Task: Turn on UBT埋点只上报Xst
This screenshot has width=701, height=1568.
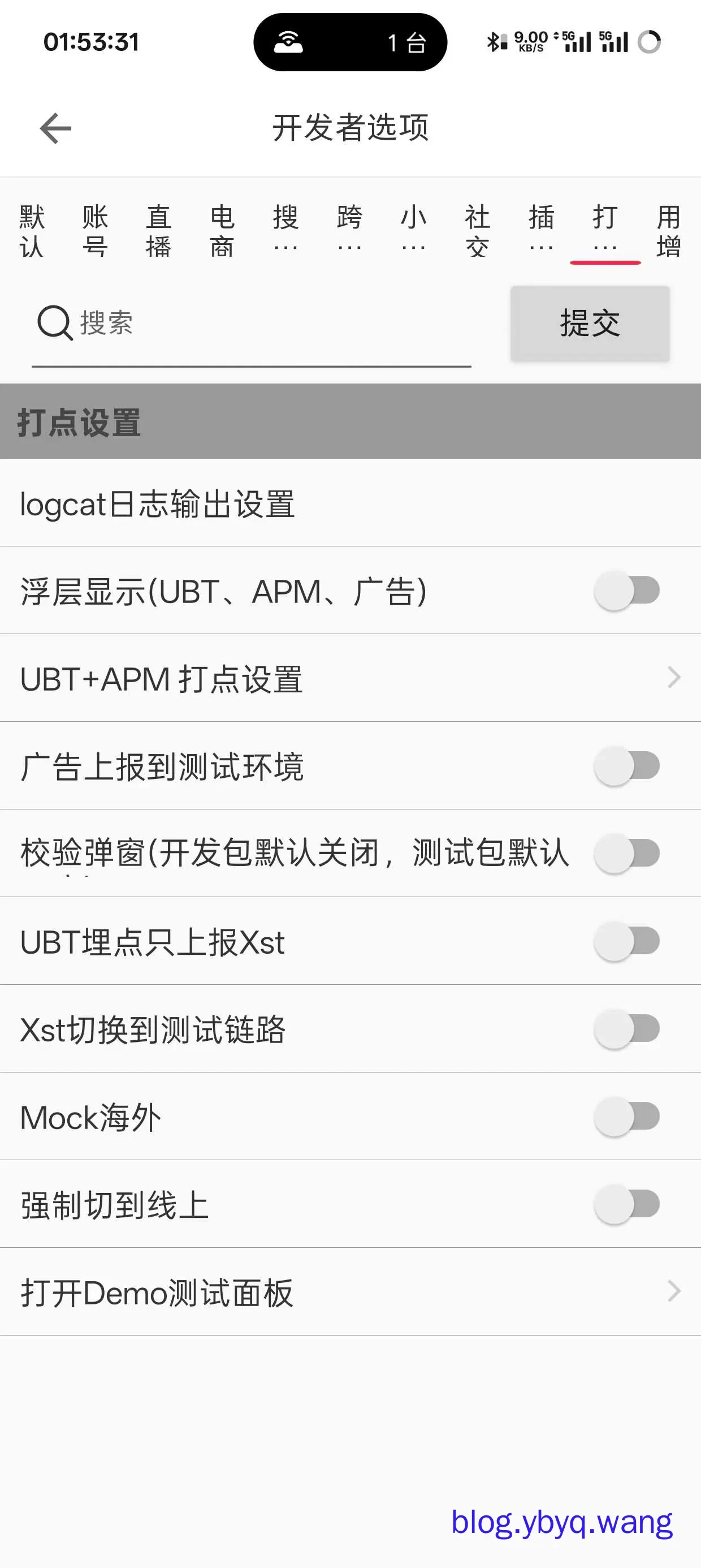Action: pyautogui.click(x=628, y=941)
